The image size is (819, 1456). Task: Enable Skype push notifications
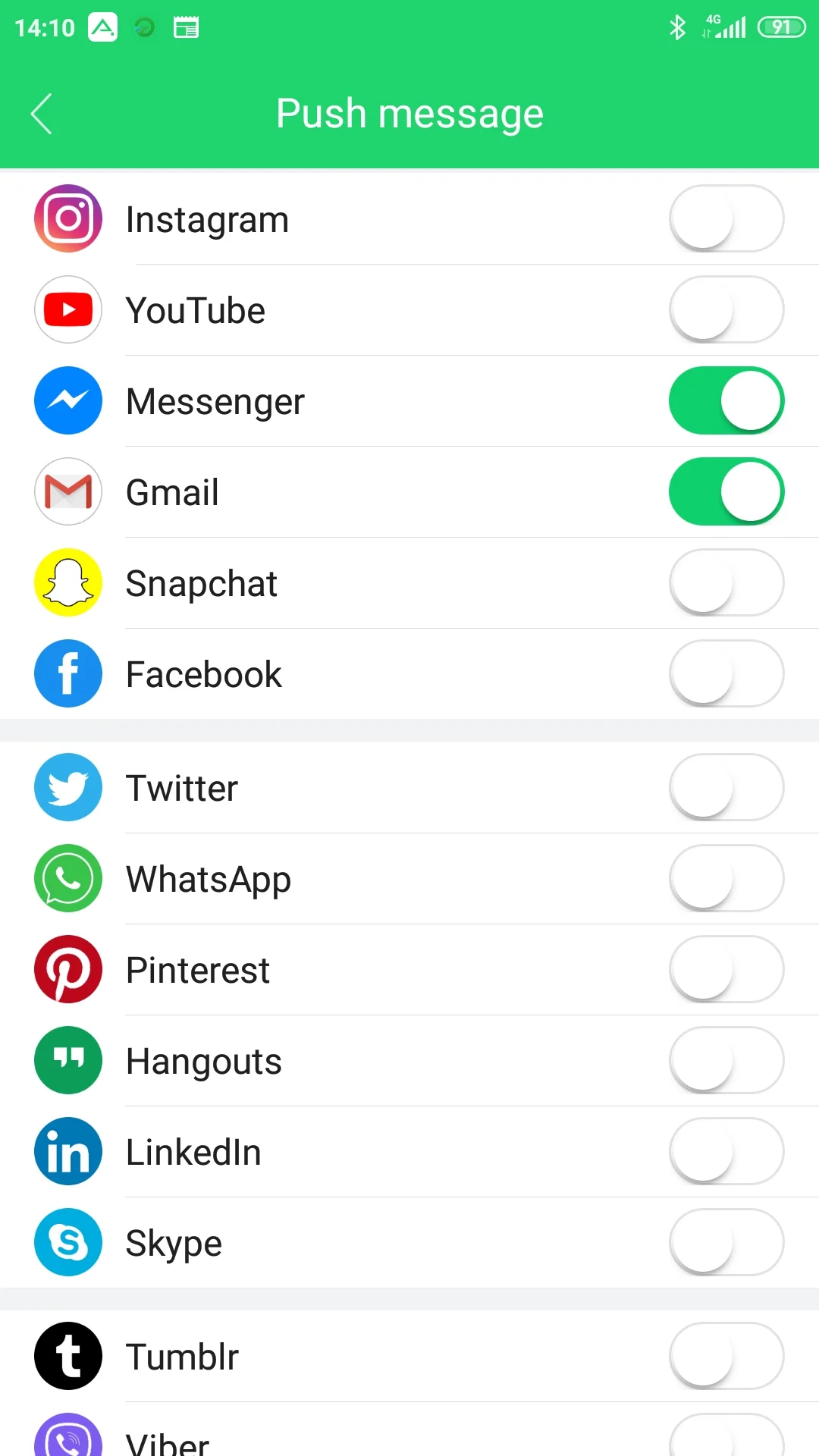[726, 1242]
